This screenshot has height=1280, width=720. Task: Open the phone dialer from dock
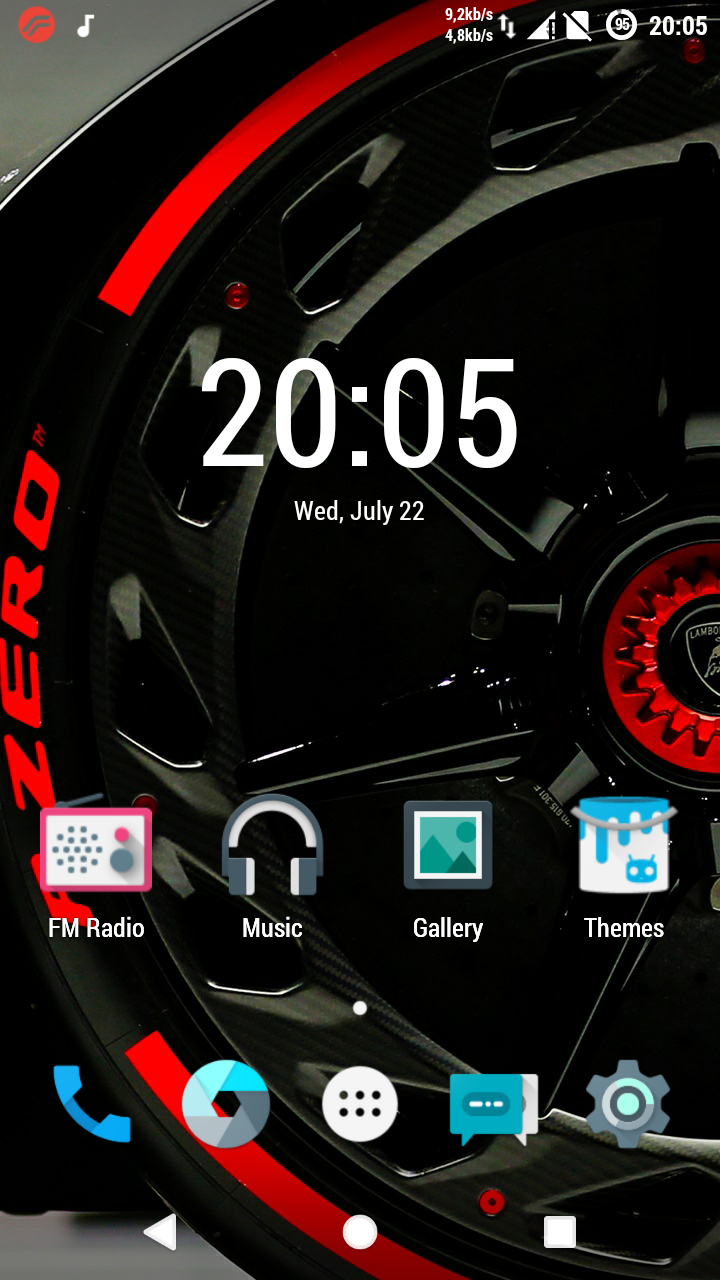coord(92,1104)
